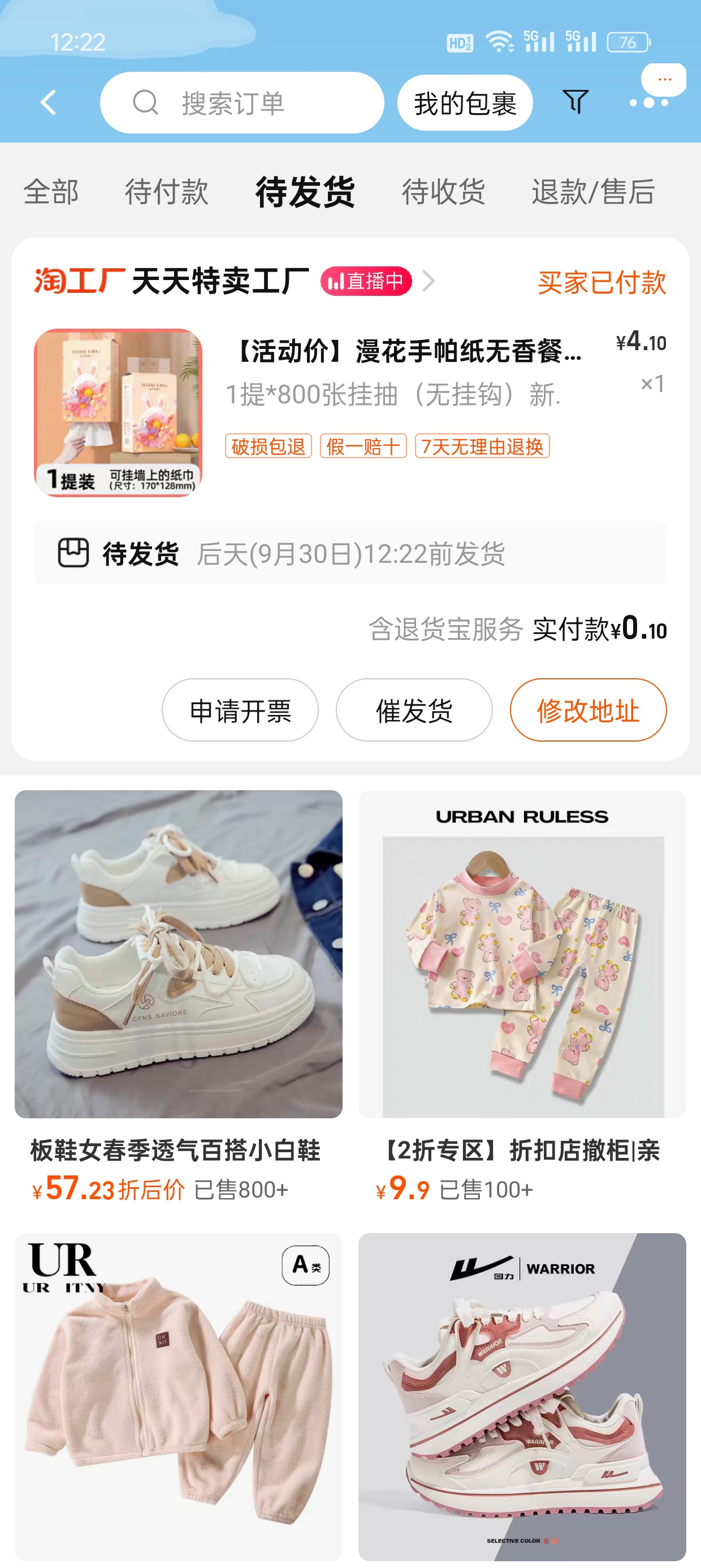Screen dimensions: 701x1568
Task: Open the order filter funnel icon
Action: point(575,102)
